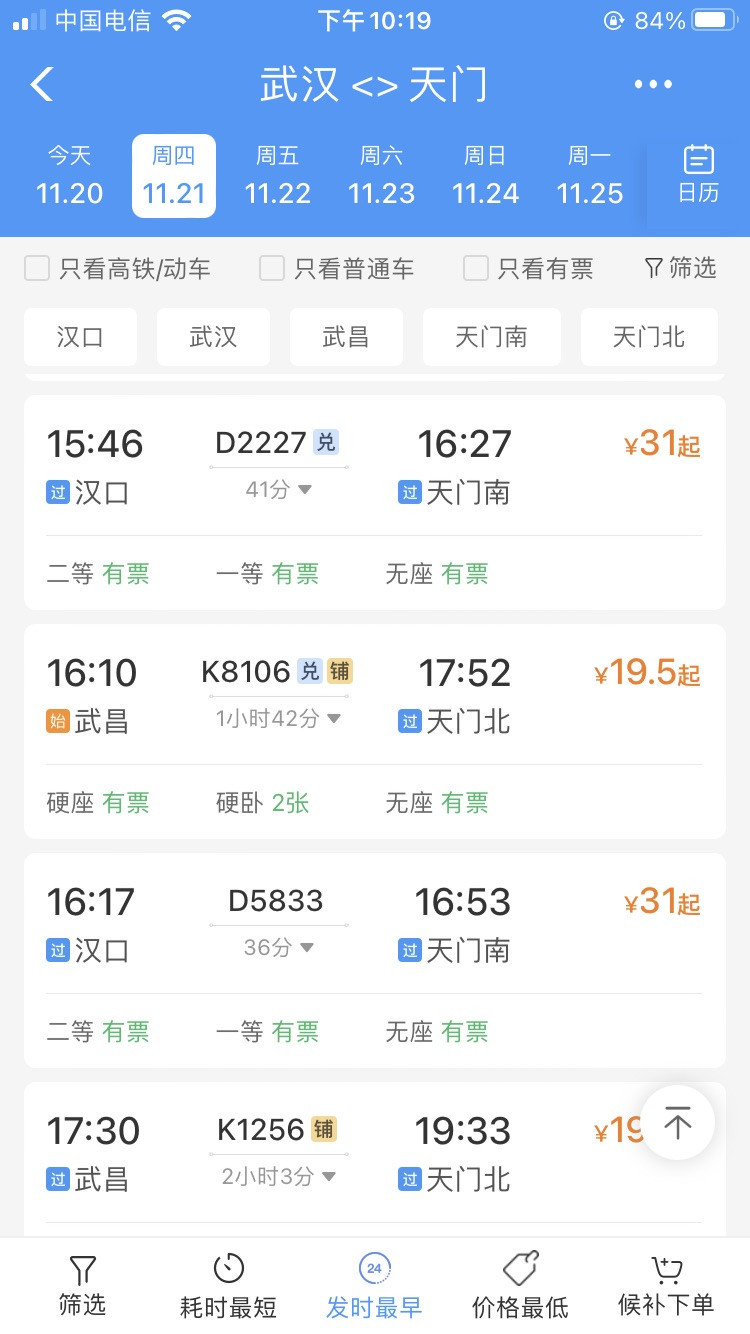This screenshot has width=750, height=1334.
Task: Open the three-dot overflow menu
Action: [653, 85]
